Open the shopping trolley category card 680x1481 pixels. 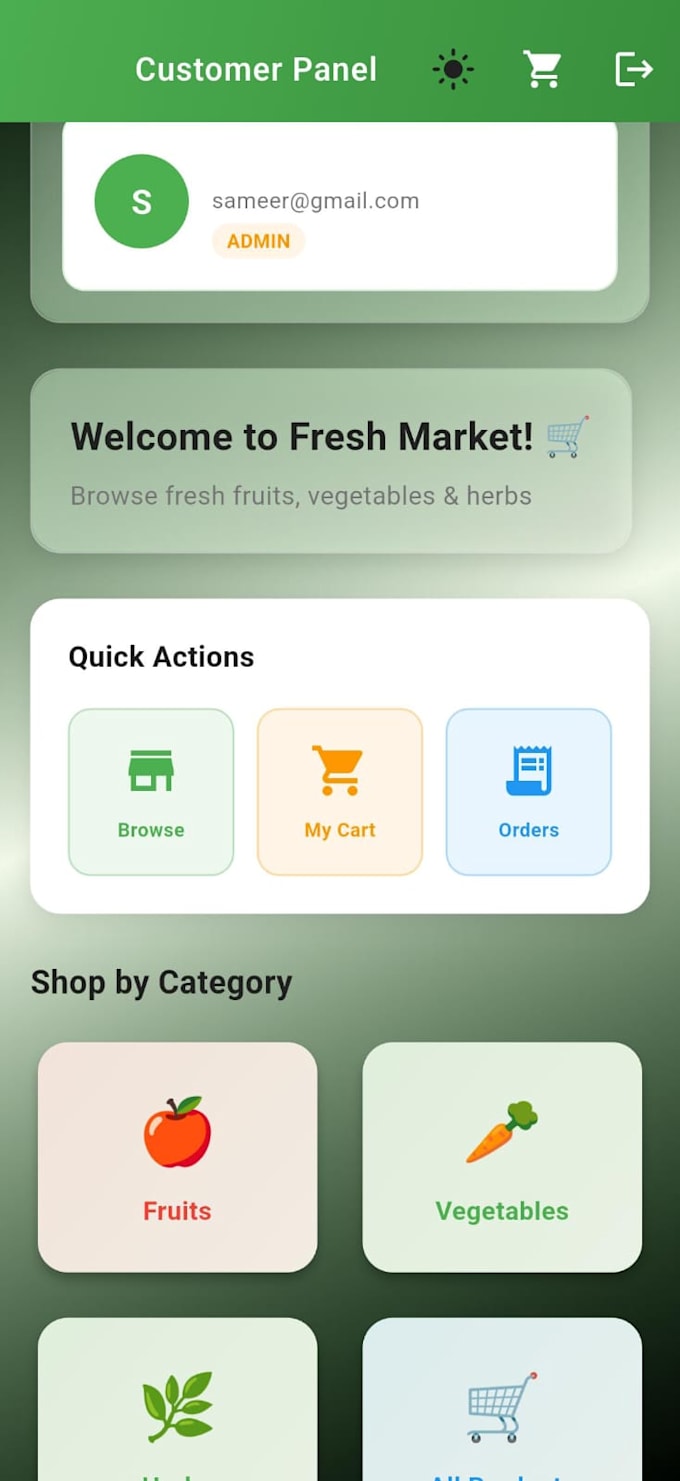pos(502,1399)
